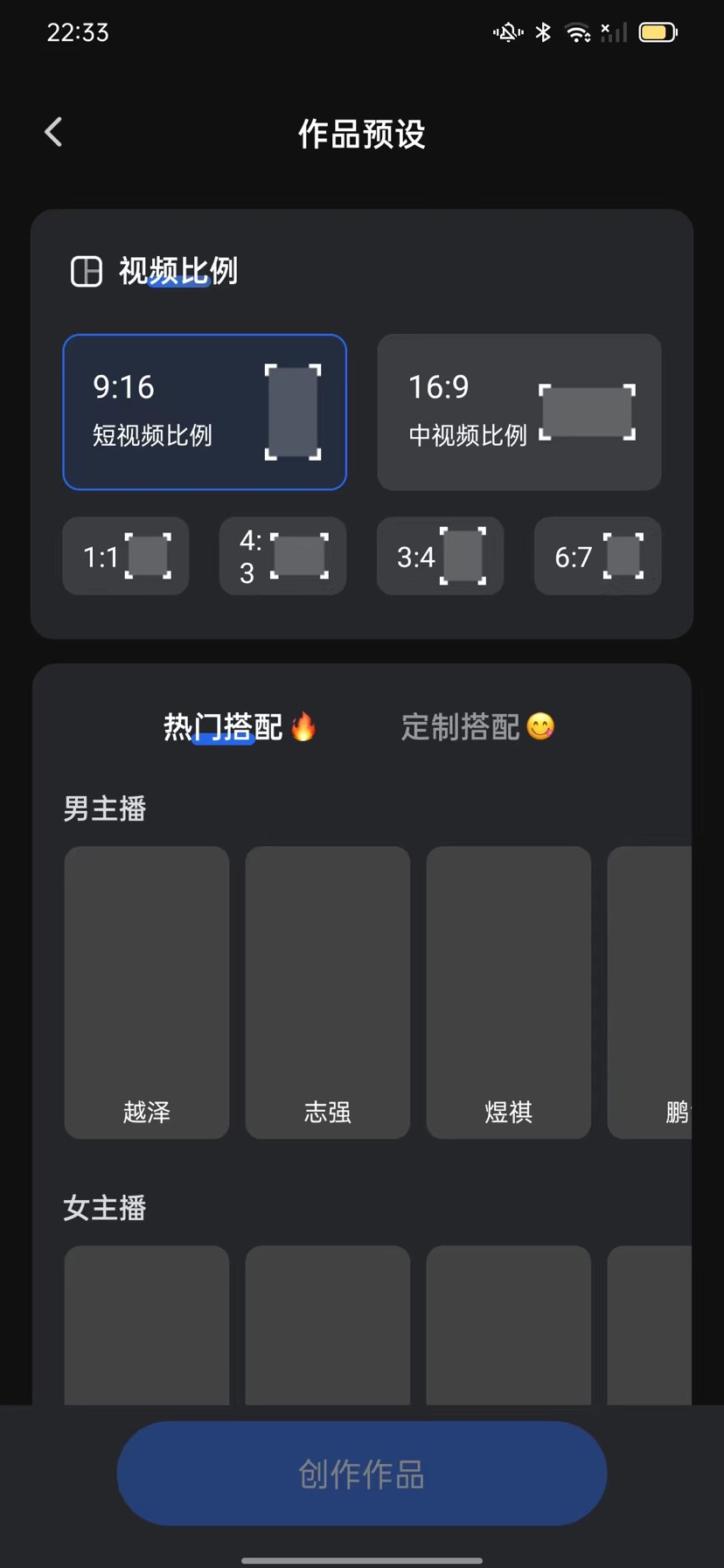Image resolution: width=724 pixels, height=1568 pixels.
Task: Tap the 创作作品 button
Action: [362, 1474]
